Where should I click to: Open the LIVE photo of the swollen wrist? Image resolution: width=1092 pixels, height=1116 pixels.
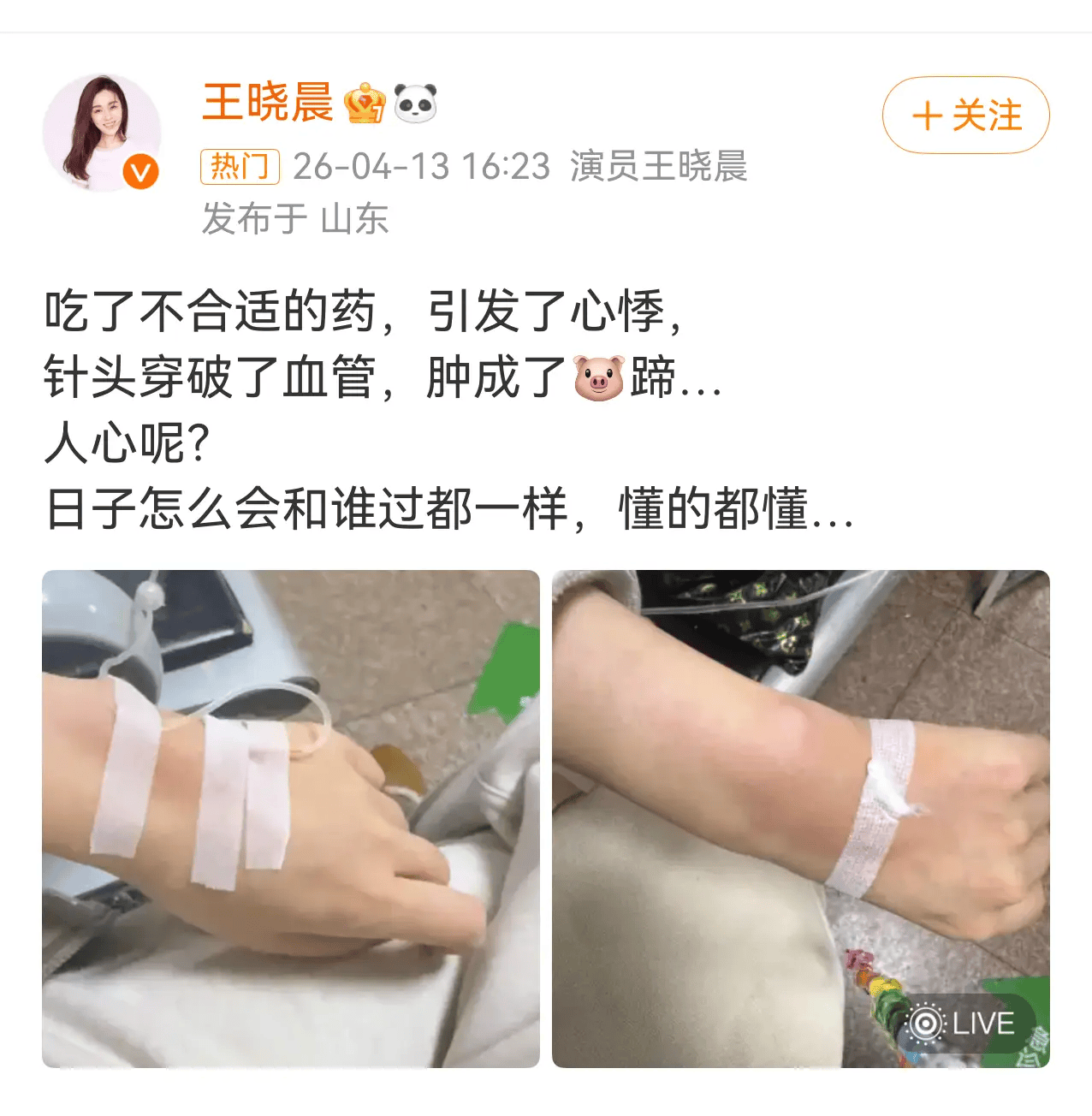point(800,818)
